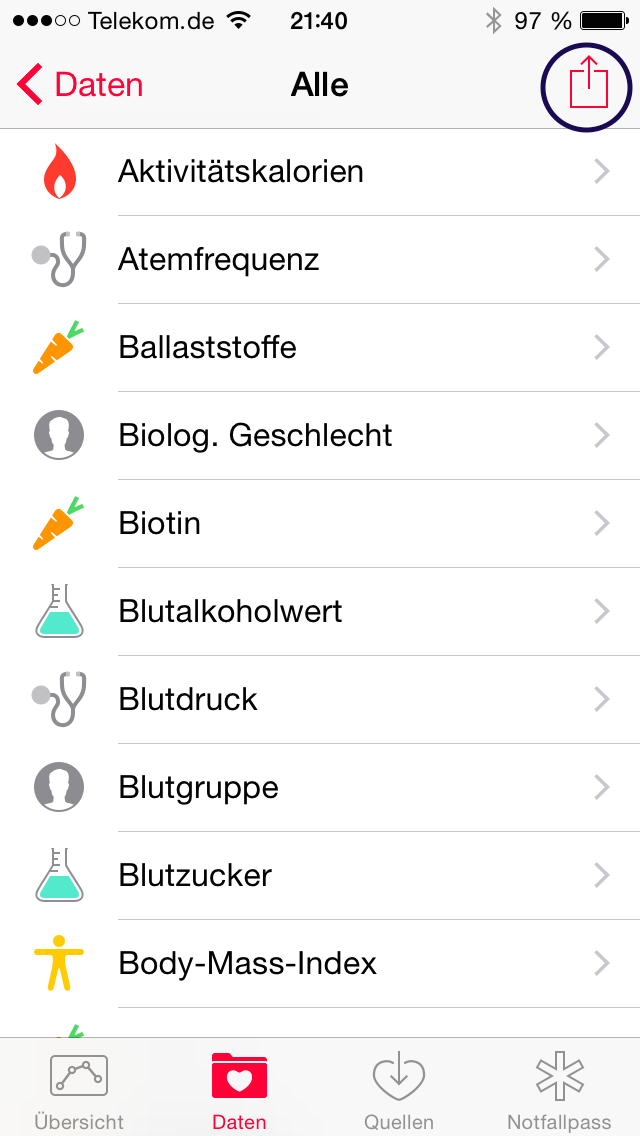Open Blutdruck
640x1136 pixels.
320,699
